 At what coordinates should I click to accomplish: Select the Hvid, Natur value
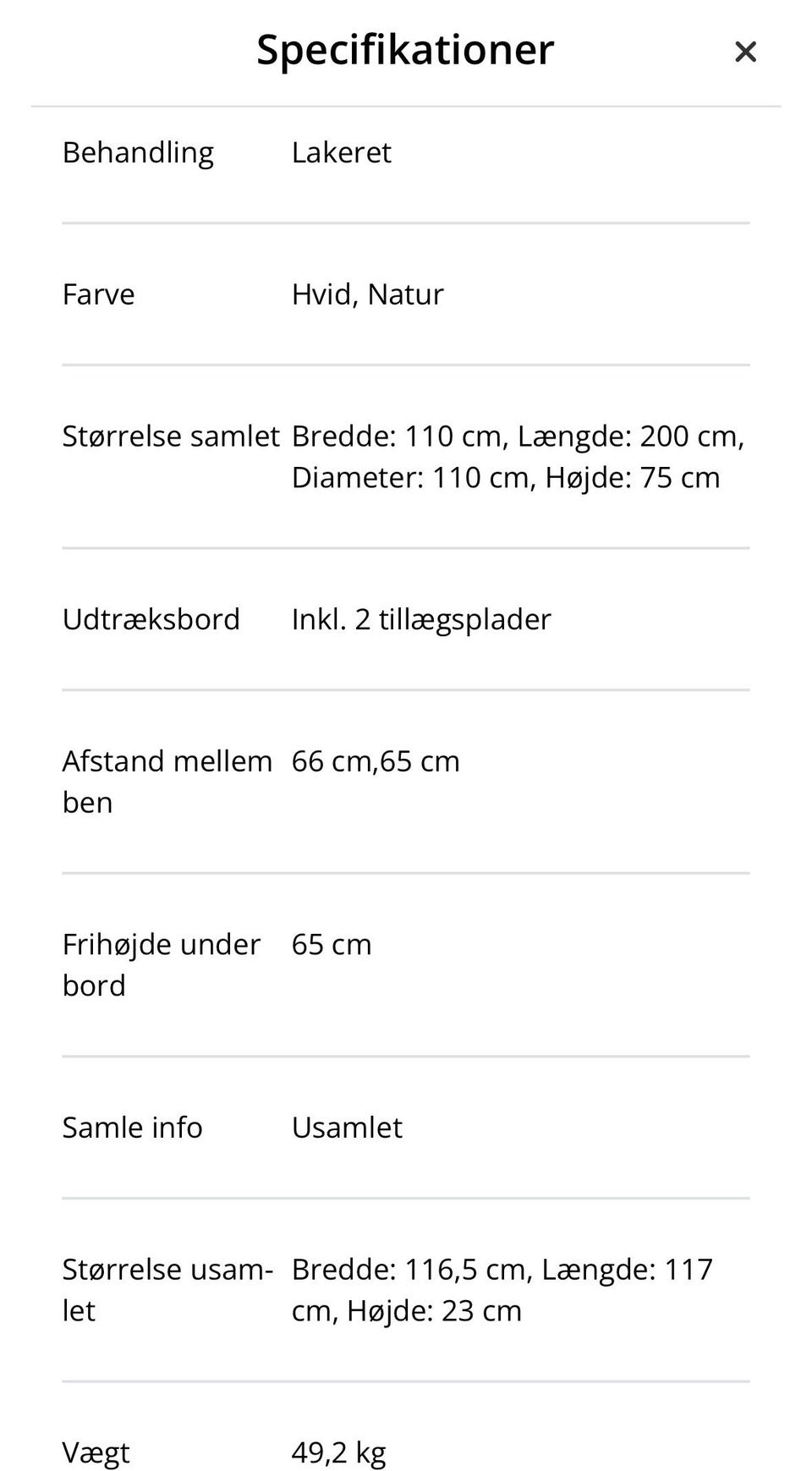point(367,294)
